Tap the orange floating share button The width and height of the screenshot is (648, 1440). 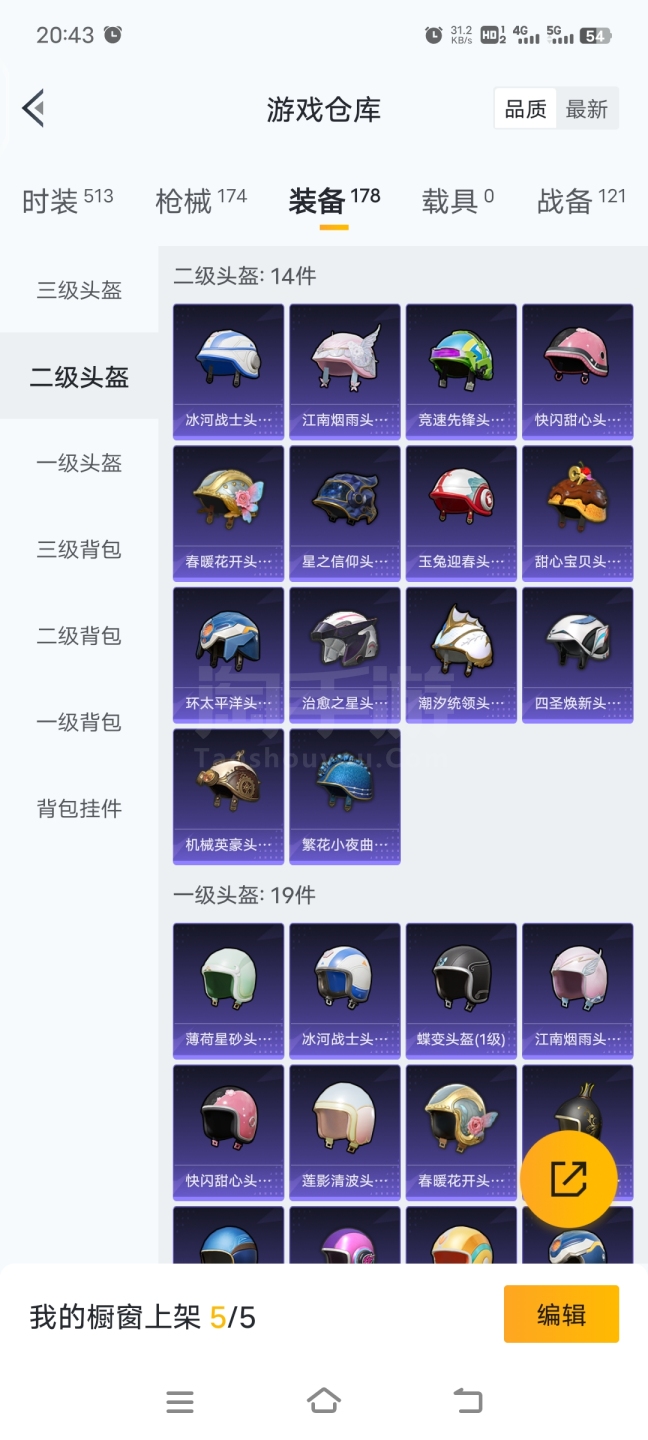[568, 1179]
